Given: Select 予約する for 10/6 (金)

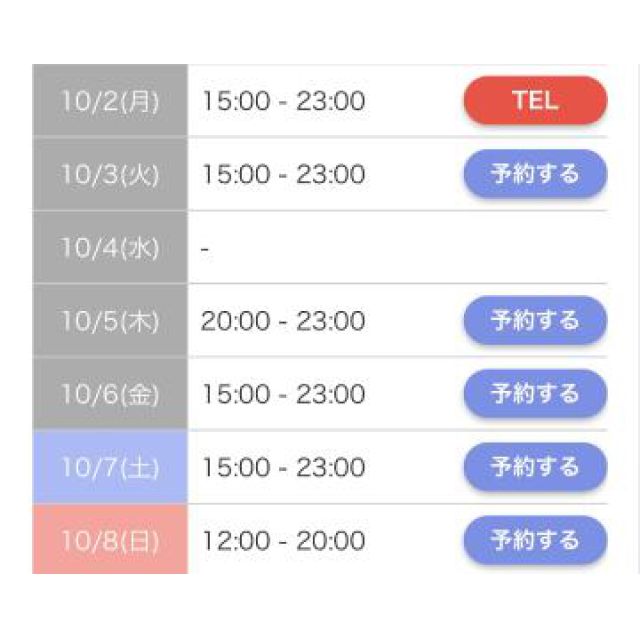Looking at the screenshot, I should coord(535,394).
